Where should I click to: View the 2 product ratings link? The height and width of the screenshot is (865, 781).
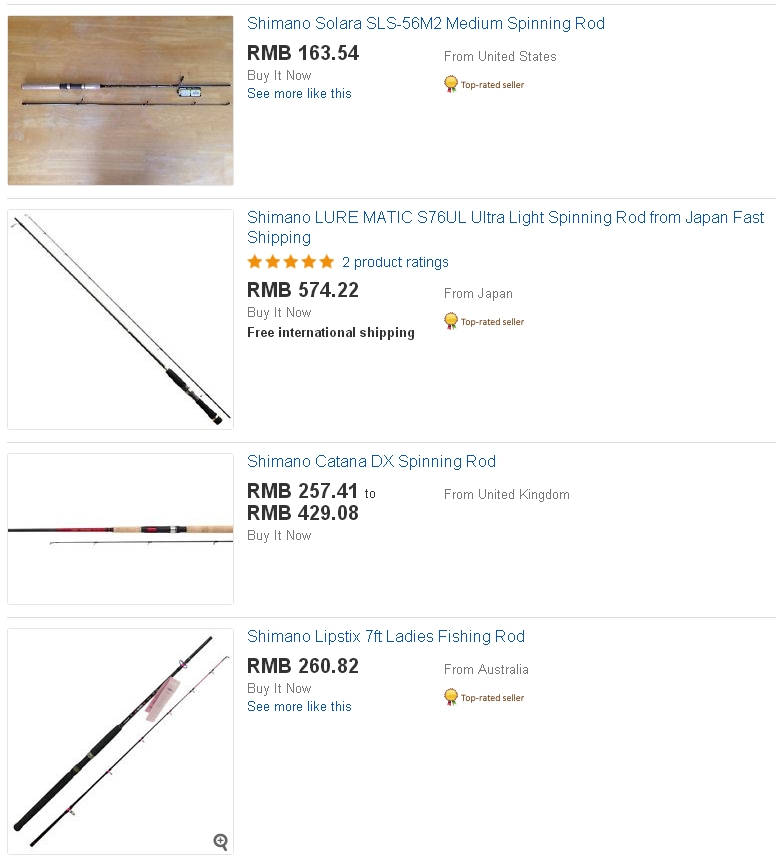pos(395,262)
